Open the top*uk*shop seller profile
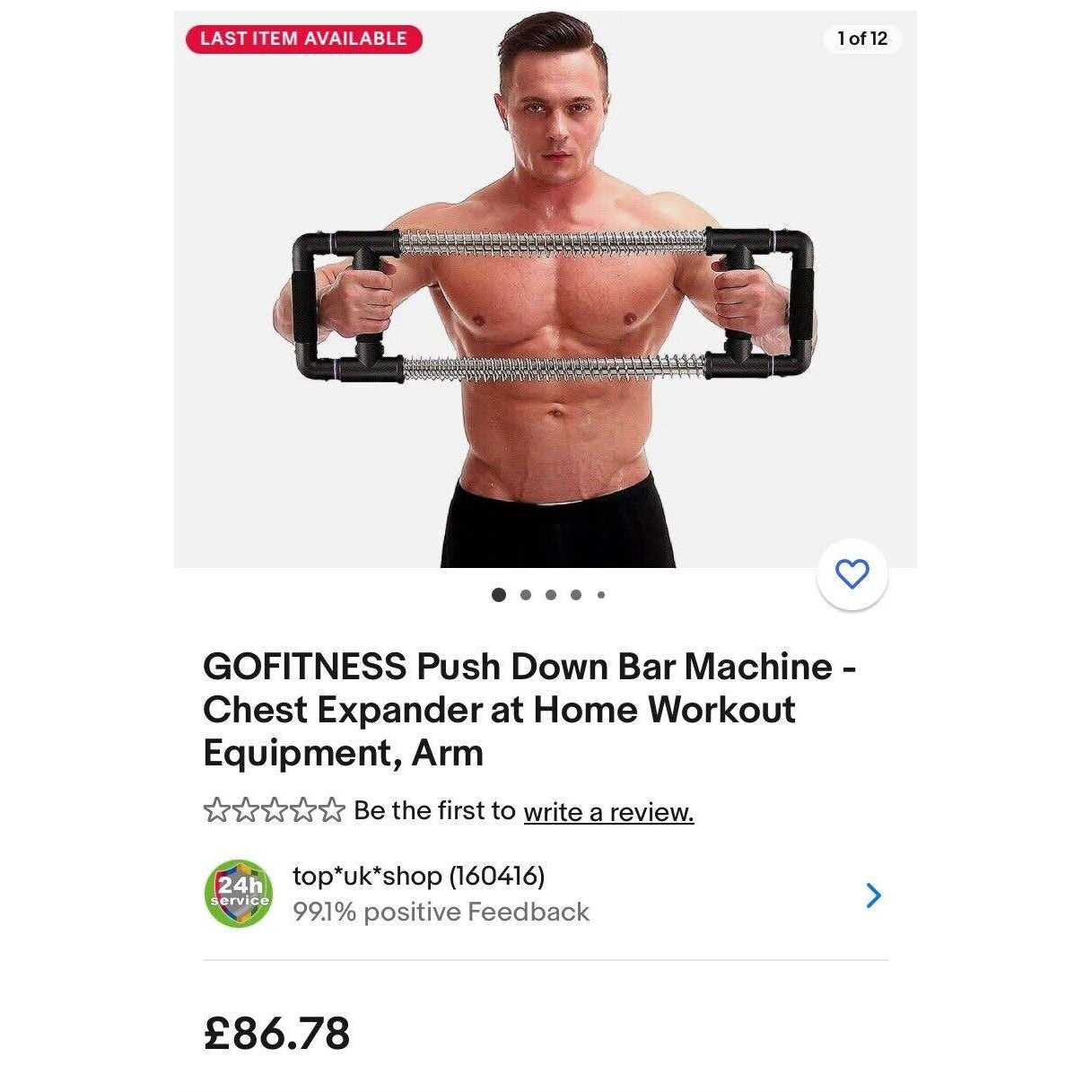1092x1092 pixels. (x=418, y=876)
